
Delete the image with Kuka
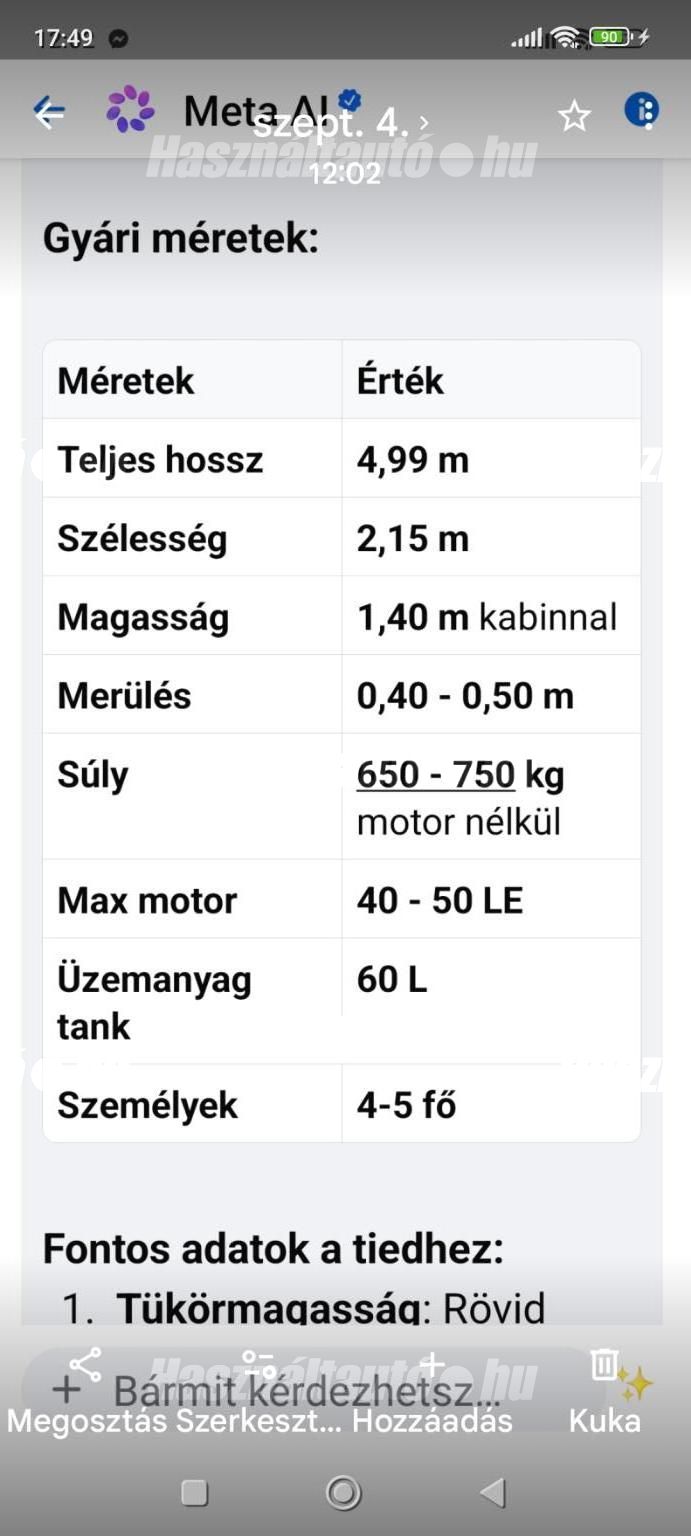605,1392
